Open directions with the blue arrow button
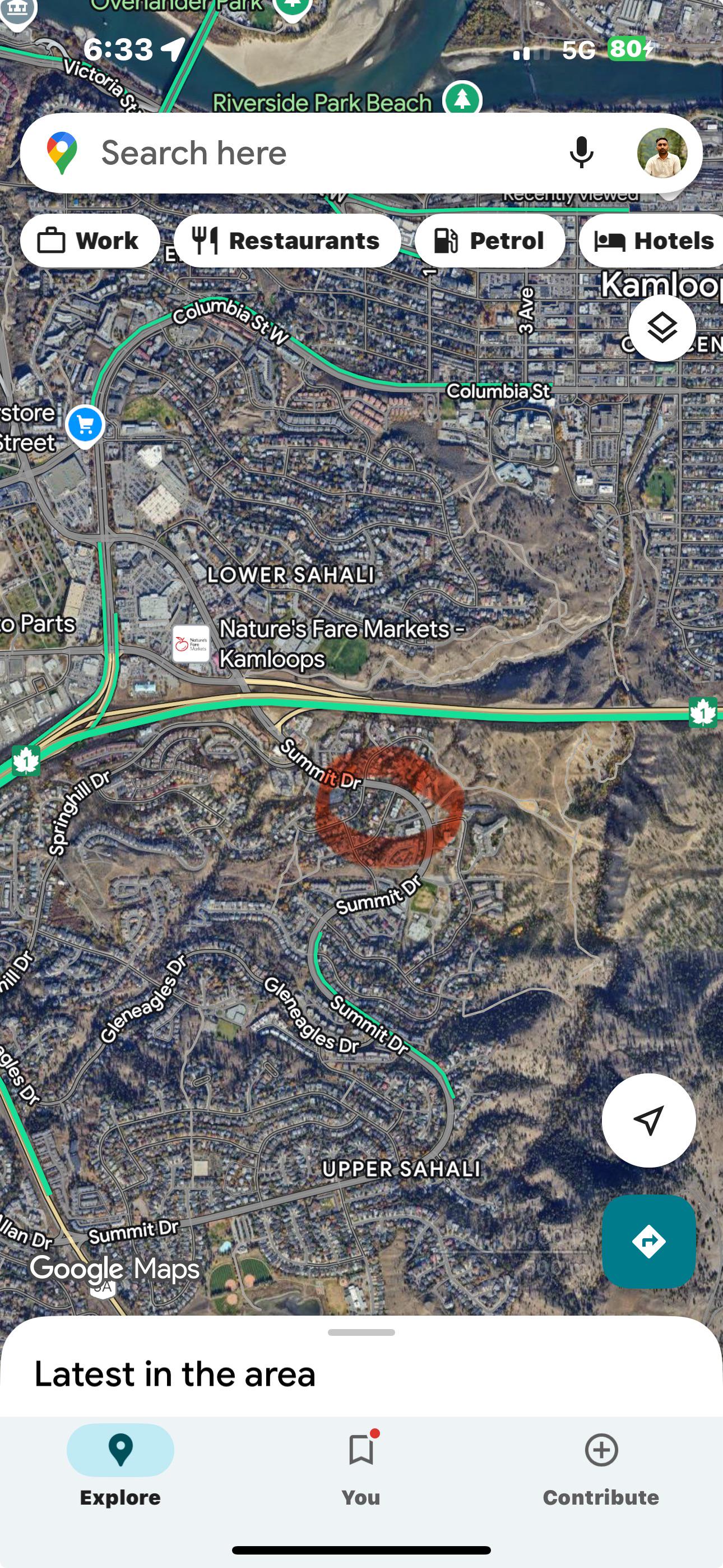The height and width of the screenshot is (1568, 723). [649, 1241]
